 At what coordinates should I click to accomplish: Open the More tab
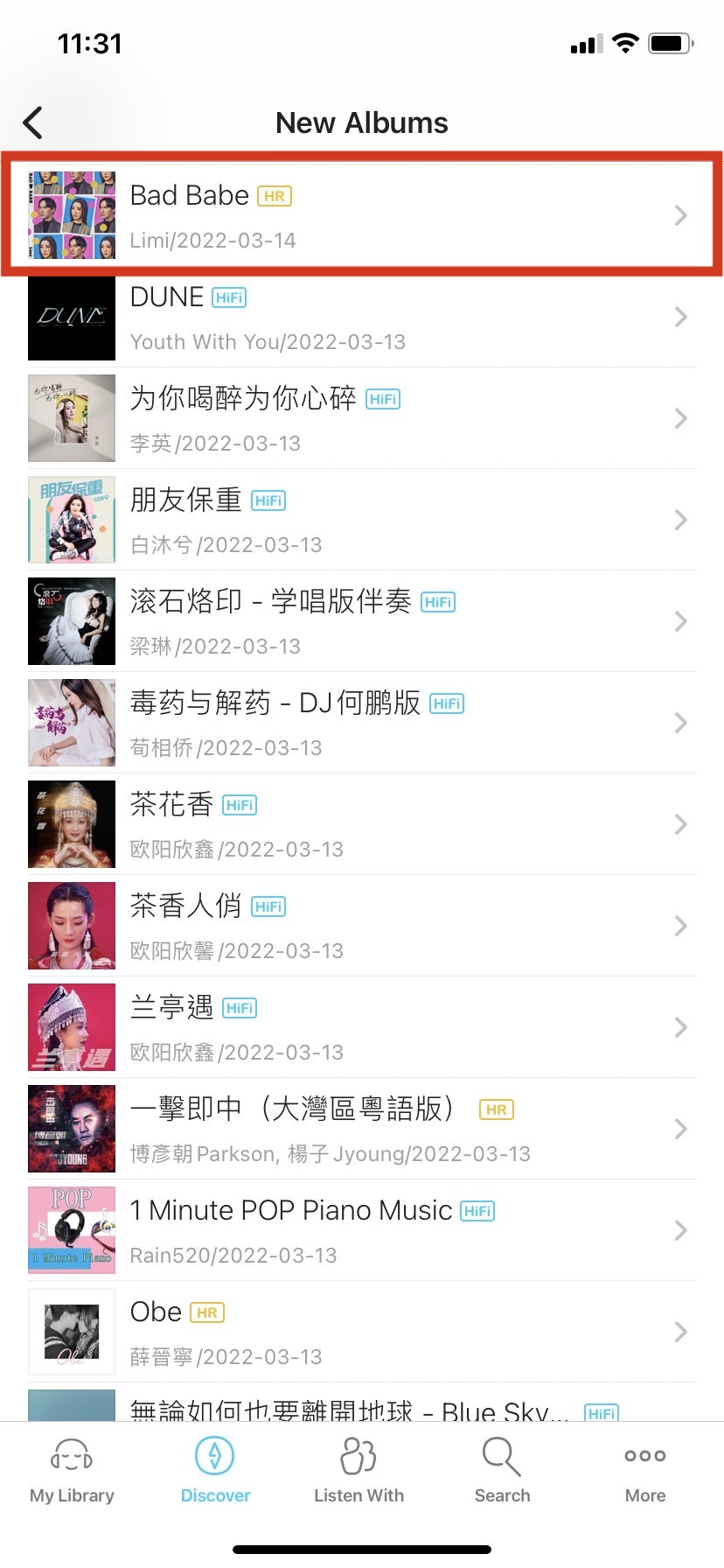pyautogui.click(x=645, y=1471)
